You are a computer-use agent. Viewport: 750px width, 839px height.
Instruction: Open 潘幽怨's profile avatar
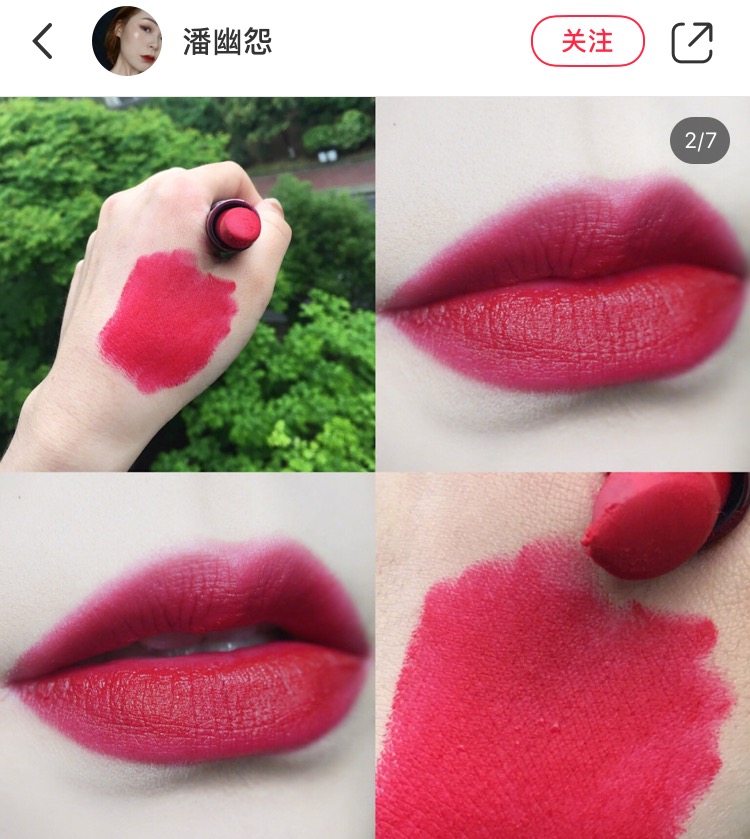click(x=127, y=41)
